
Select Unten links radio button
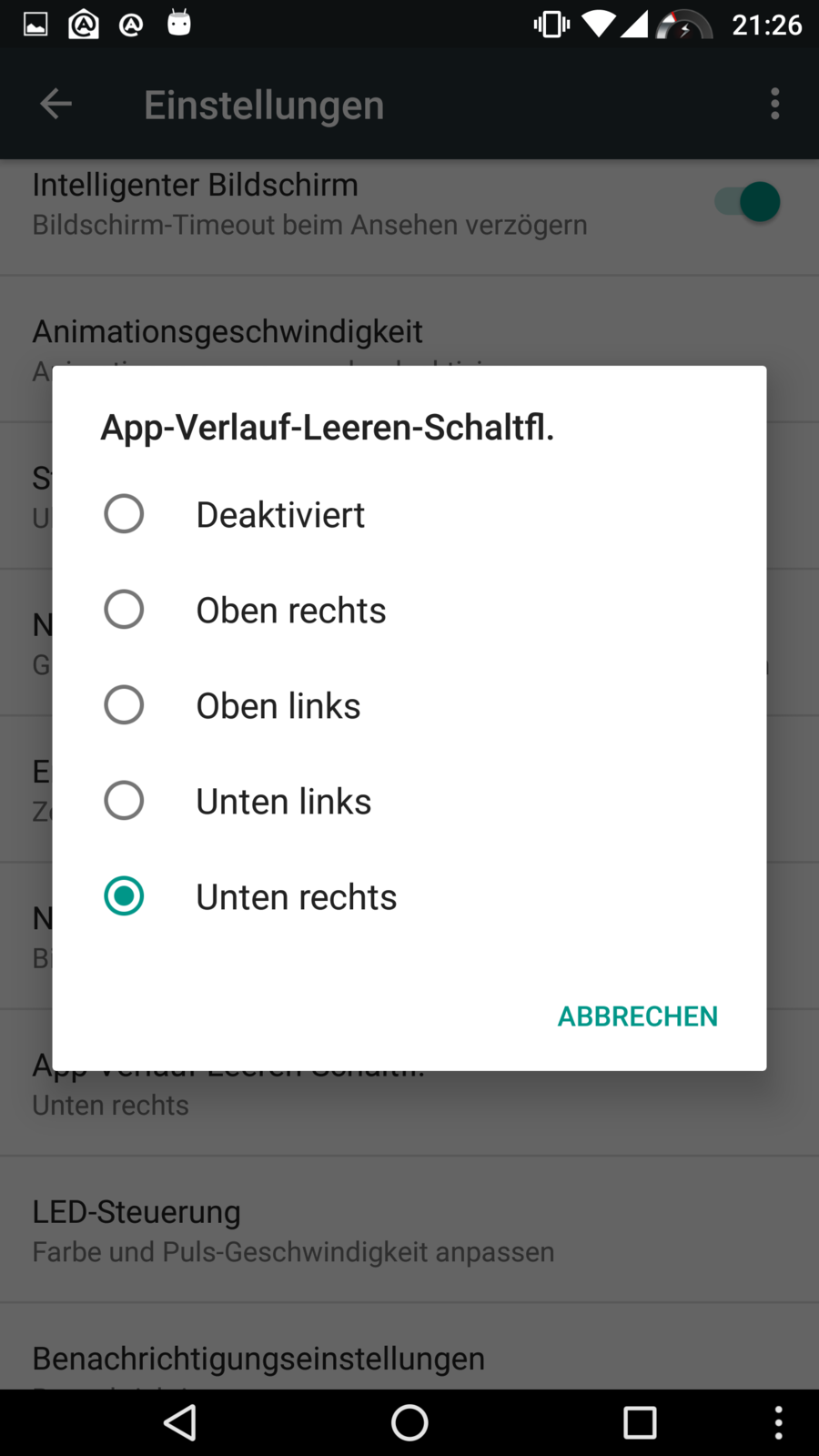pos(124,801)
